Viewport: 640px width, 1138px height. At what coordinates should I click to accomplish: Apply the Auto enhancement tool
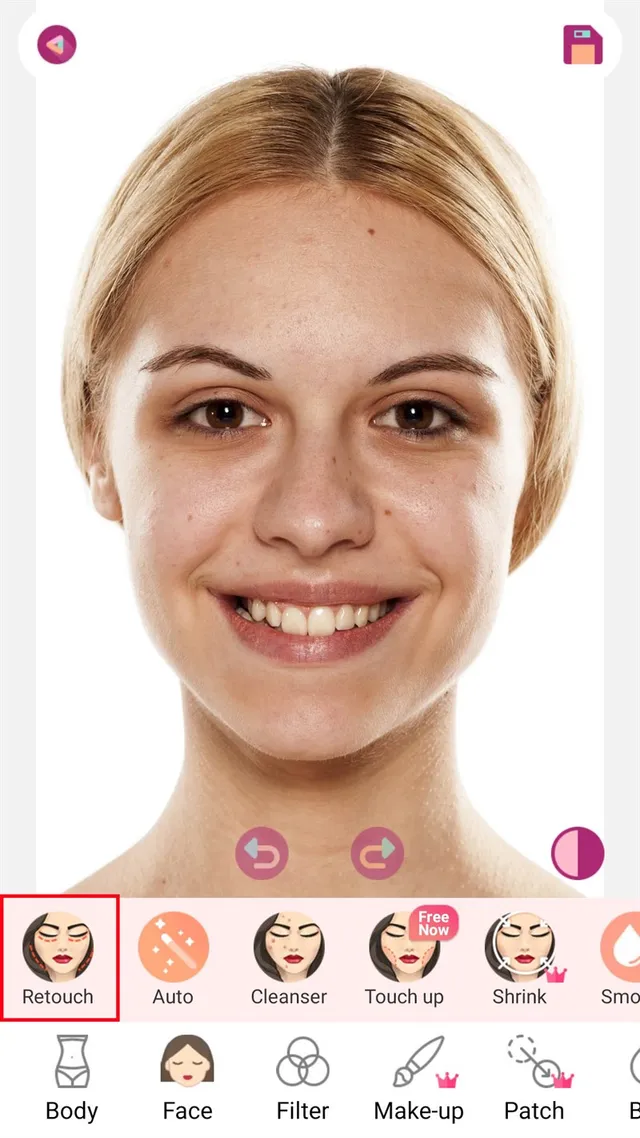pos(173,958)
